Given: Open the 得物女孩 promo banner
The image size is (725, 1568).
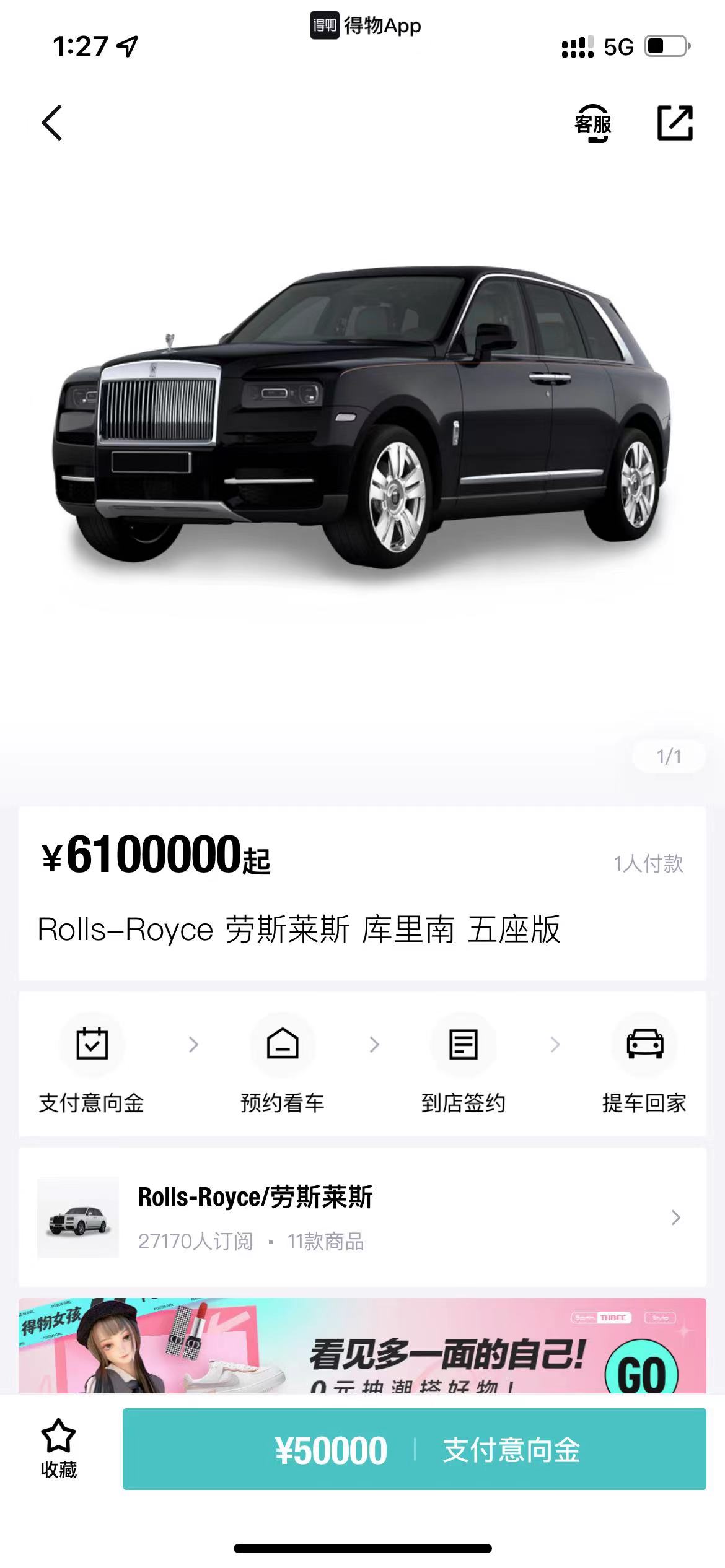Looking at the screenshot, I should [x=362, y=1347].
